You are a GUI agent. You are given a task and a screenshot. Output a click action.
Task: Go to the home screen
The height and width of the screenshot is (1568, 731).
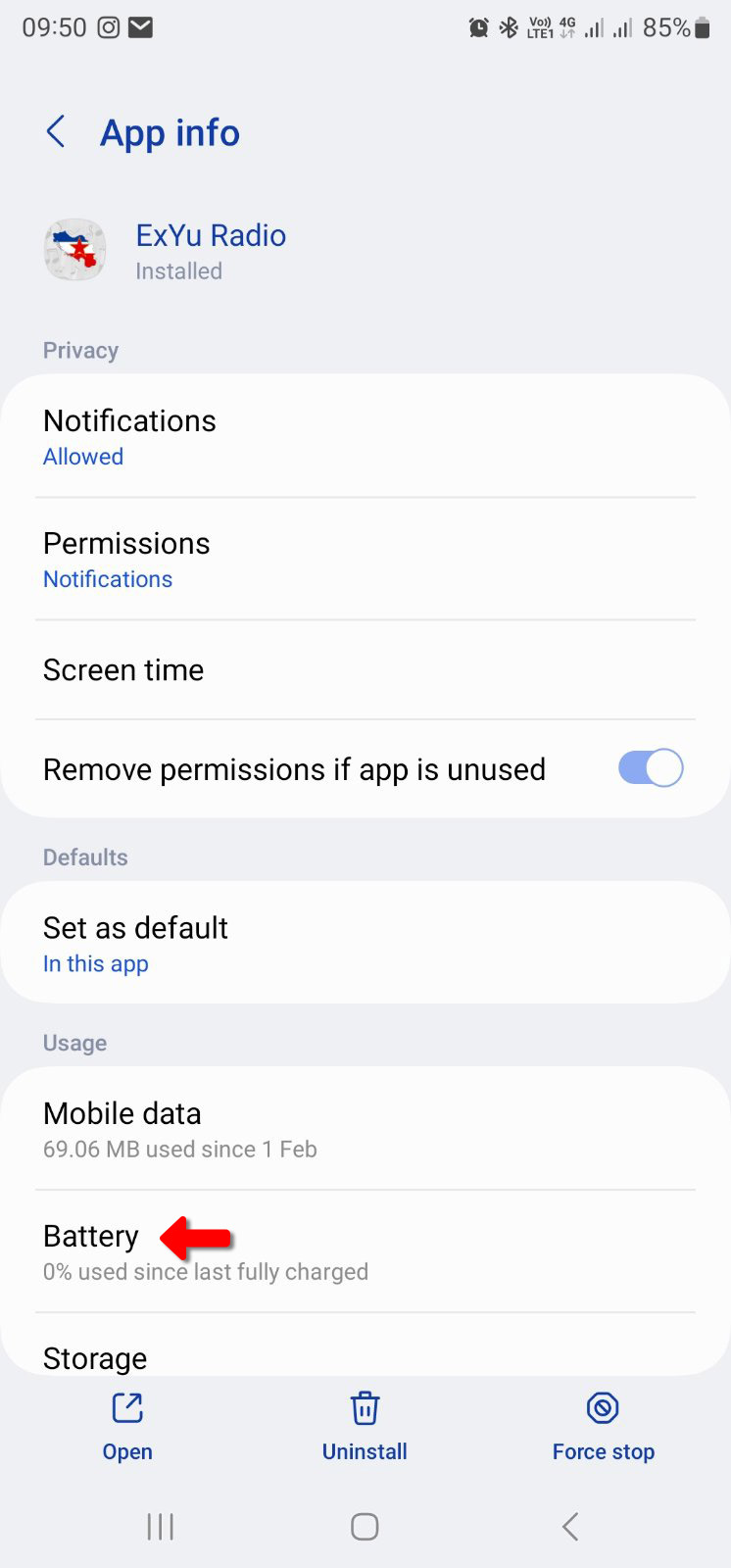(365, 1526)
